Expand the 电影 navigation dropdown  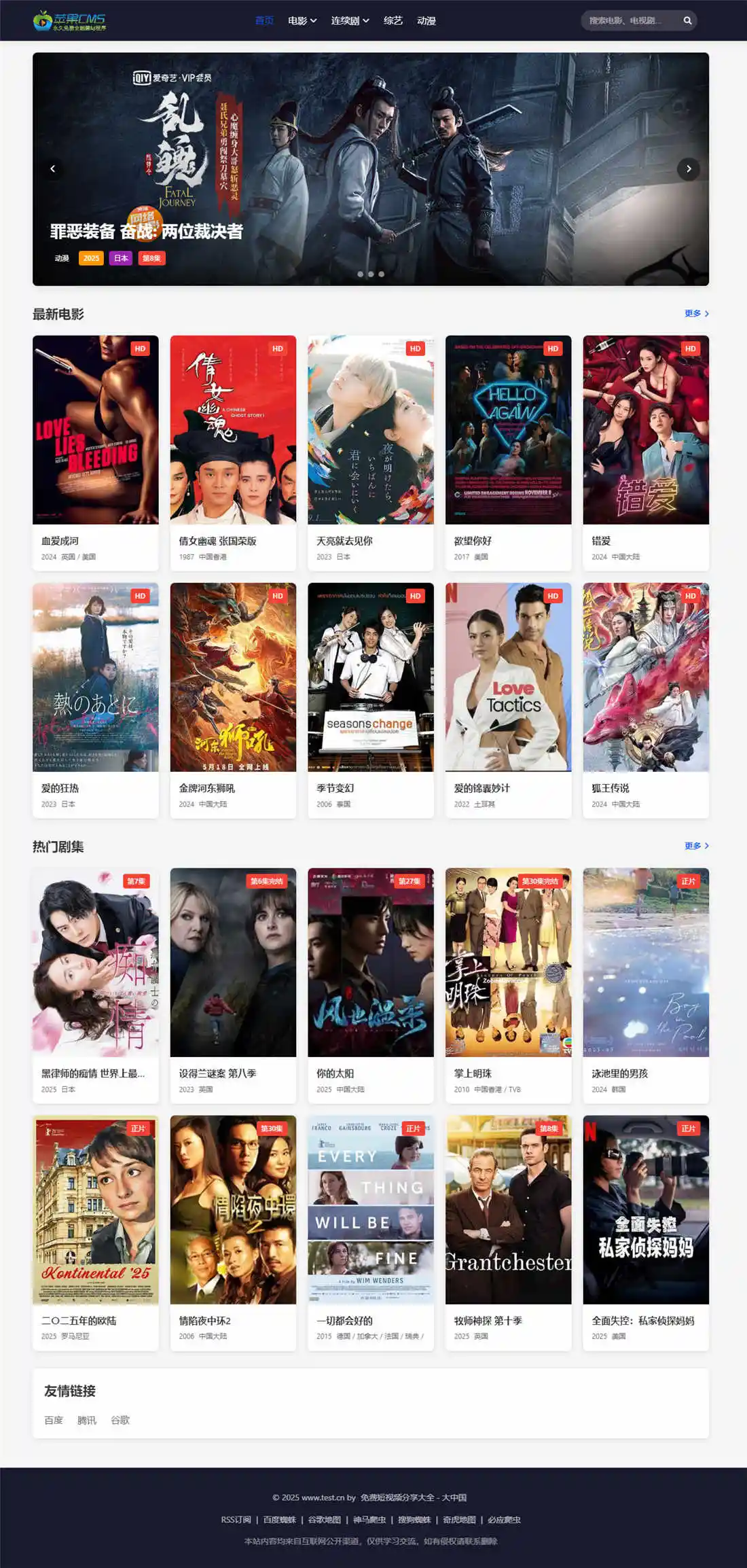click(299, 20)
